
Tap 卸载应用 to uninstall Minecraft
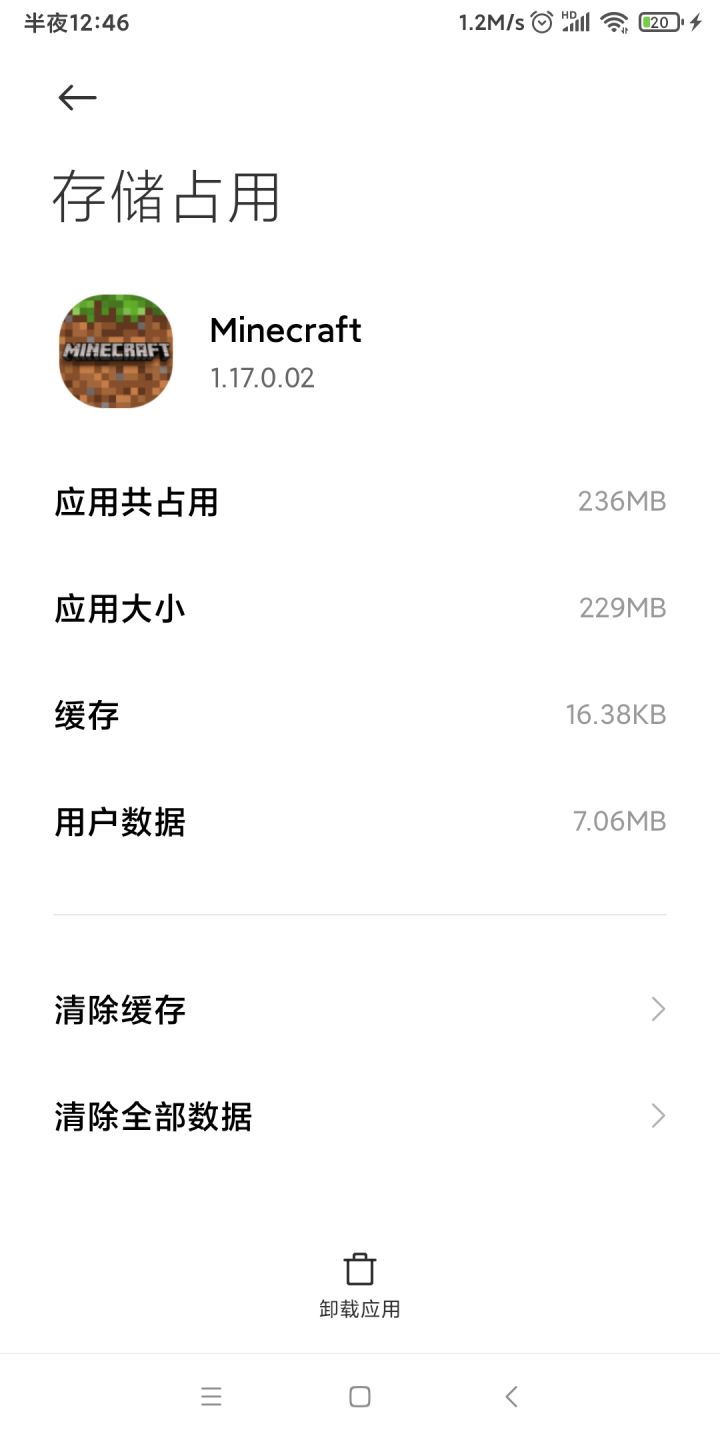coord(359,1307)
